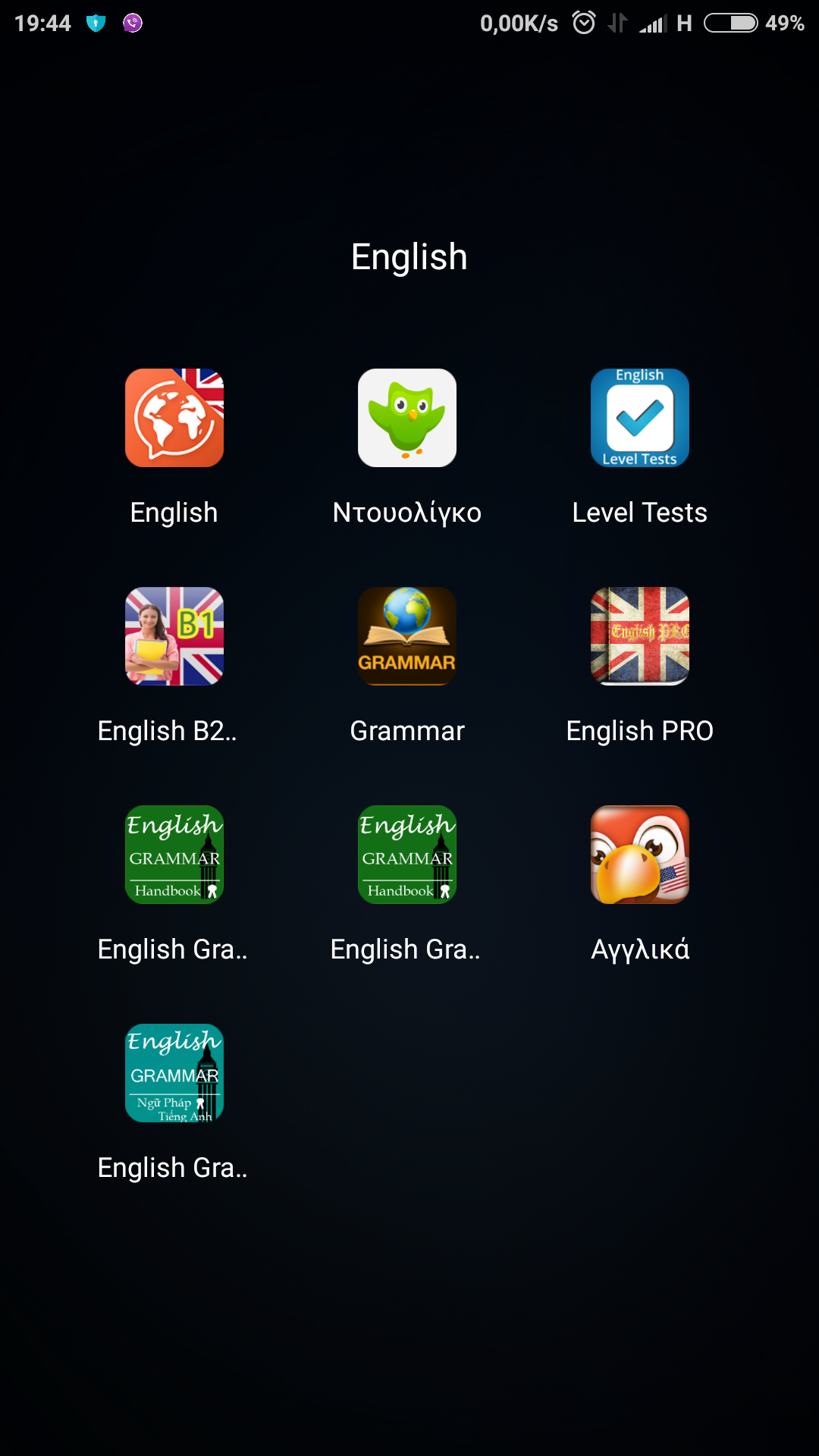Open the Level Tests app

pos(640,418)
